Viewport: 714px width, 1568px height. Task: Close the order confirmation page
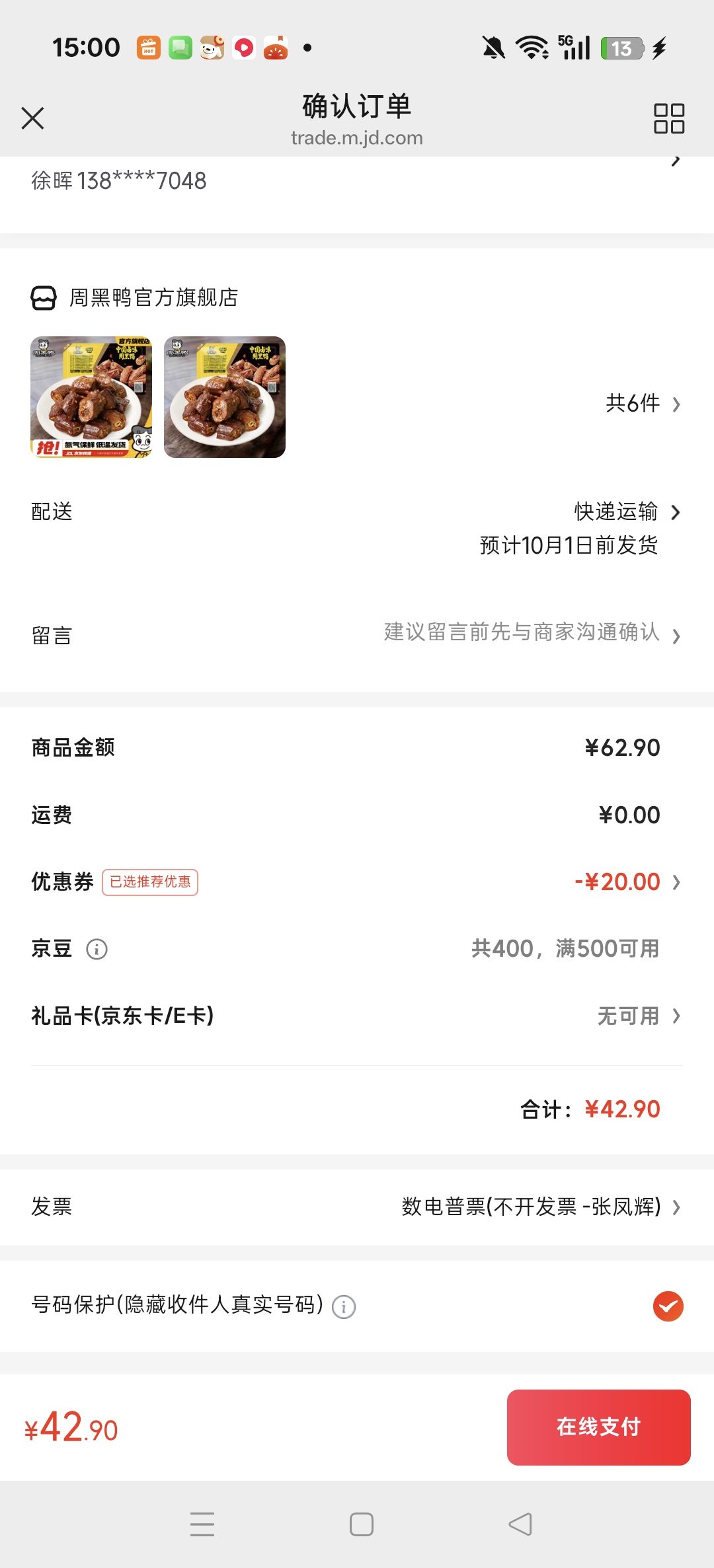[x=32, y=119]
